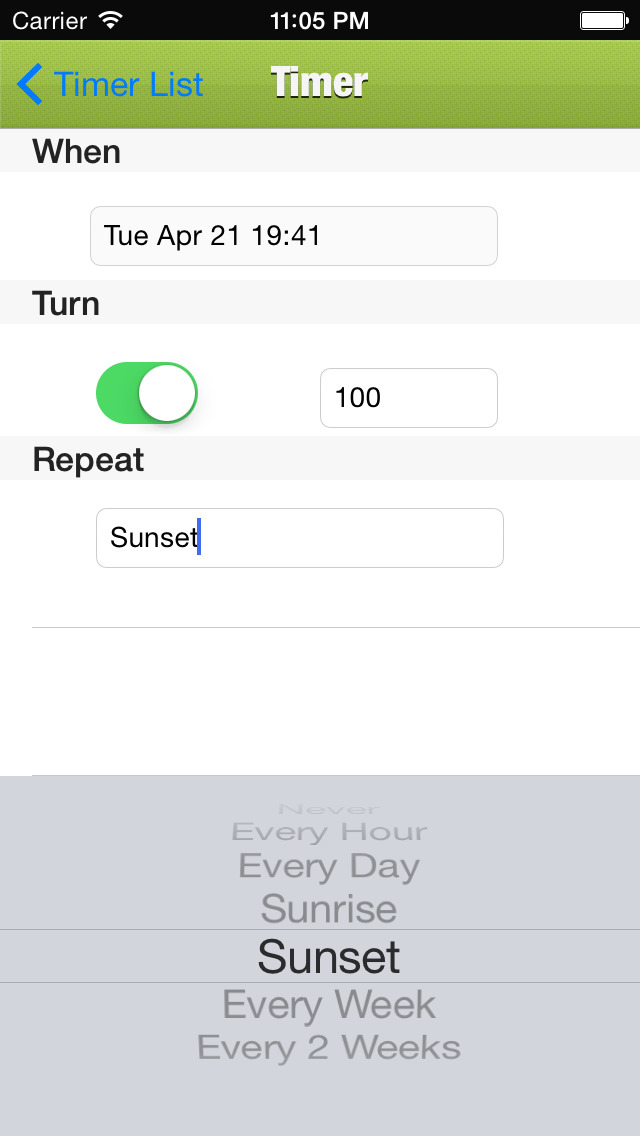Choose Every Week in the picker

point(329,1005)
